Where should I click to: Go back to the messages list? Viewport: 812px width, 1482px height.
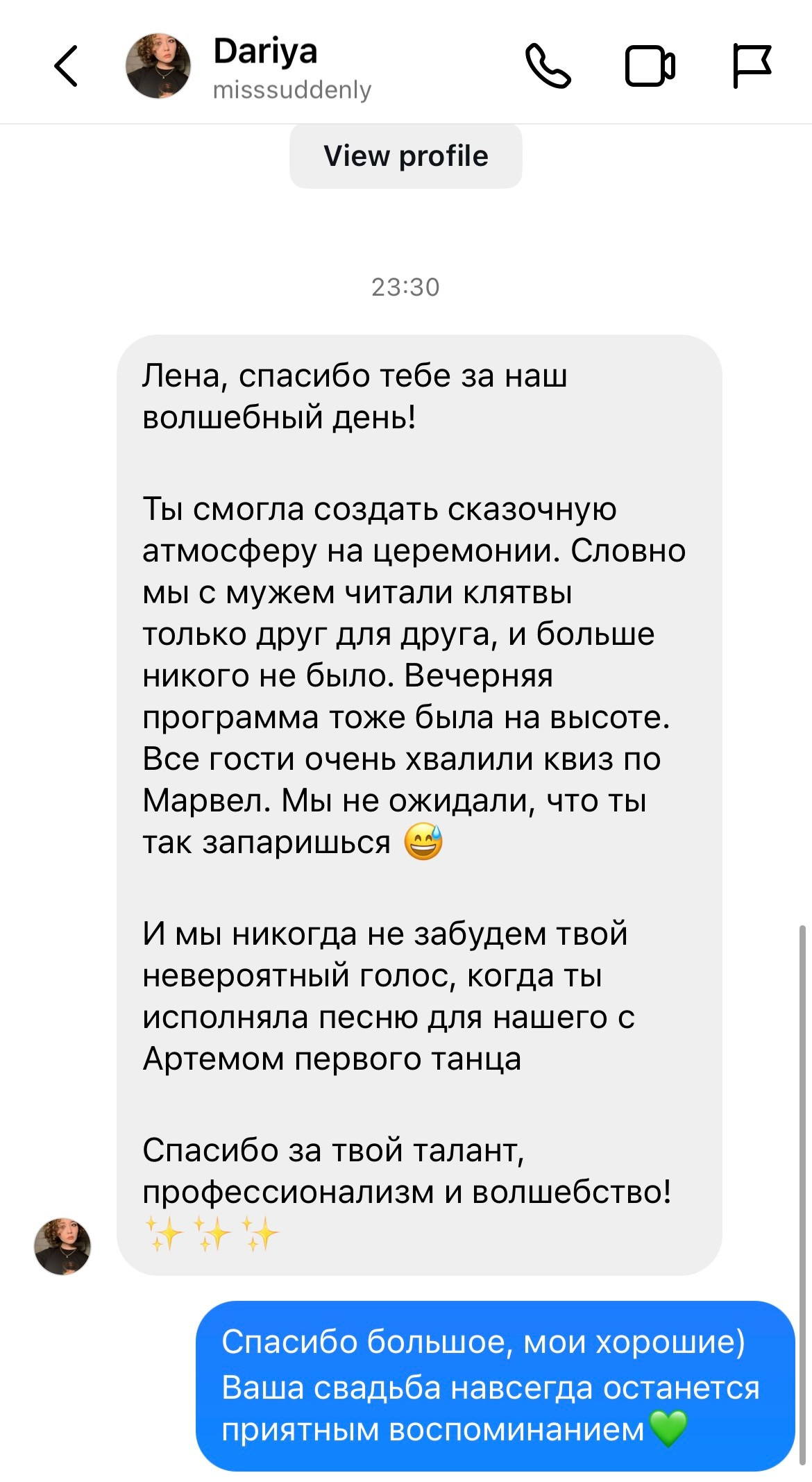(66, 67)
